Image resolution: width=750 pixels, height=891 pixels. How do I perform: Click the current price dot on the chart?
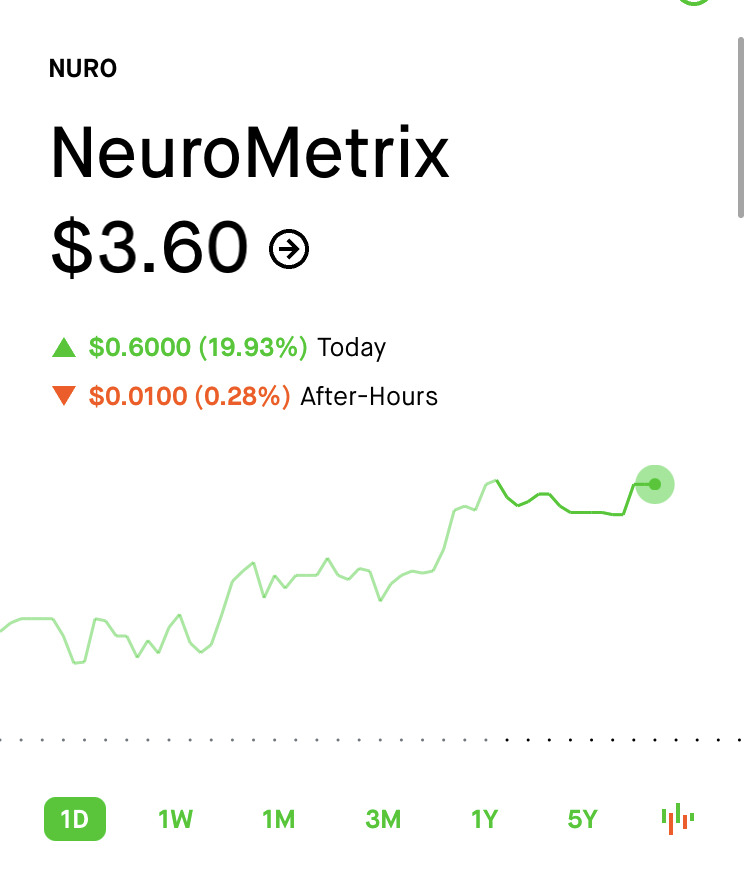[x=655, y=484]
